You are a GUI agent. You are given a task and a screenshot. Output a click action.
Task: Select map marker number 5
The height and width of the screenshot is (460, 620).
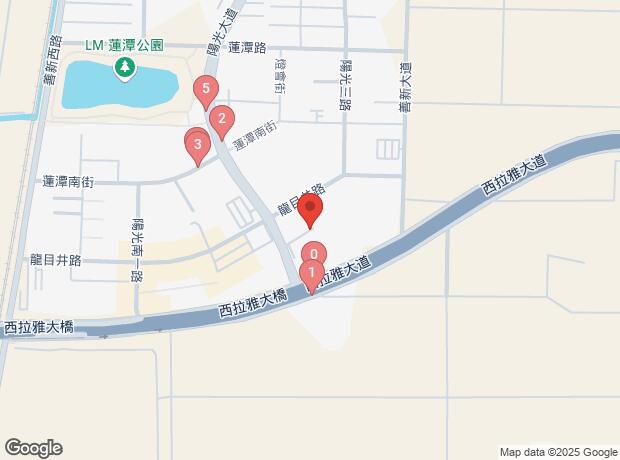[206, 90]
